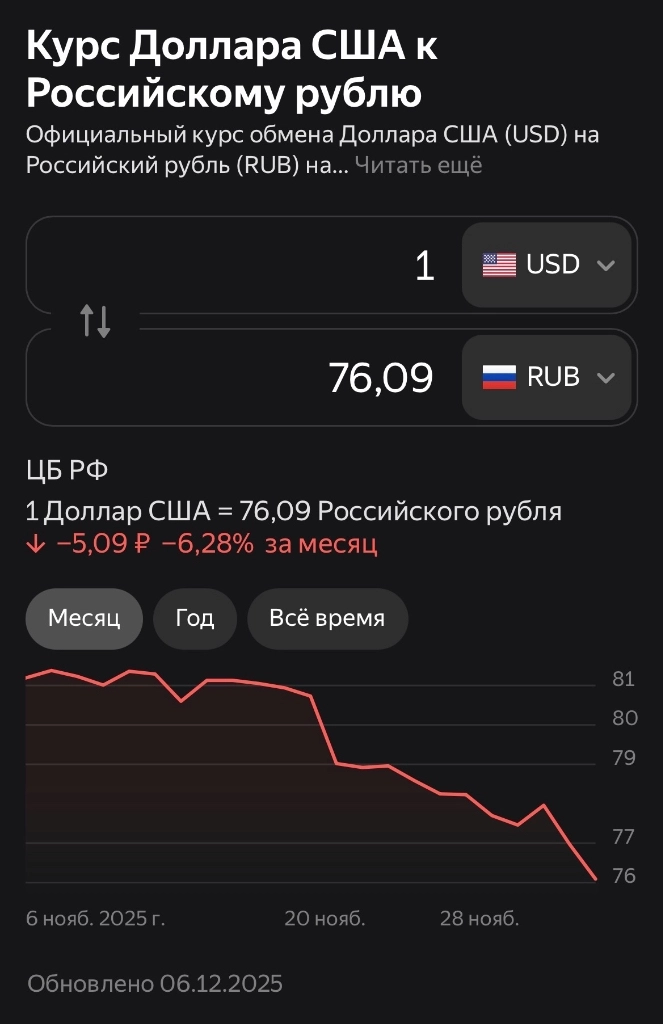Switch chart to Год
The height and width of the screenshot is (1024, 663).
tap(195, 618)
